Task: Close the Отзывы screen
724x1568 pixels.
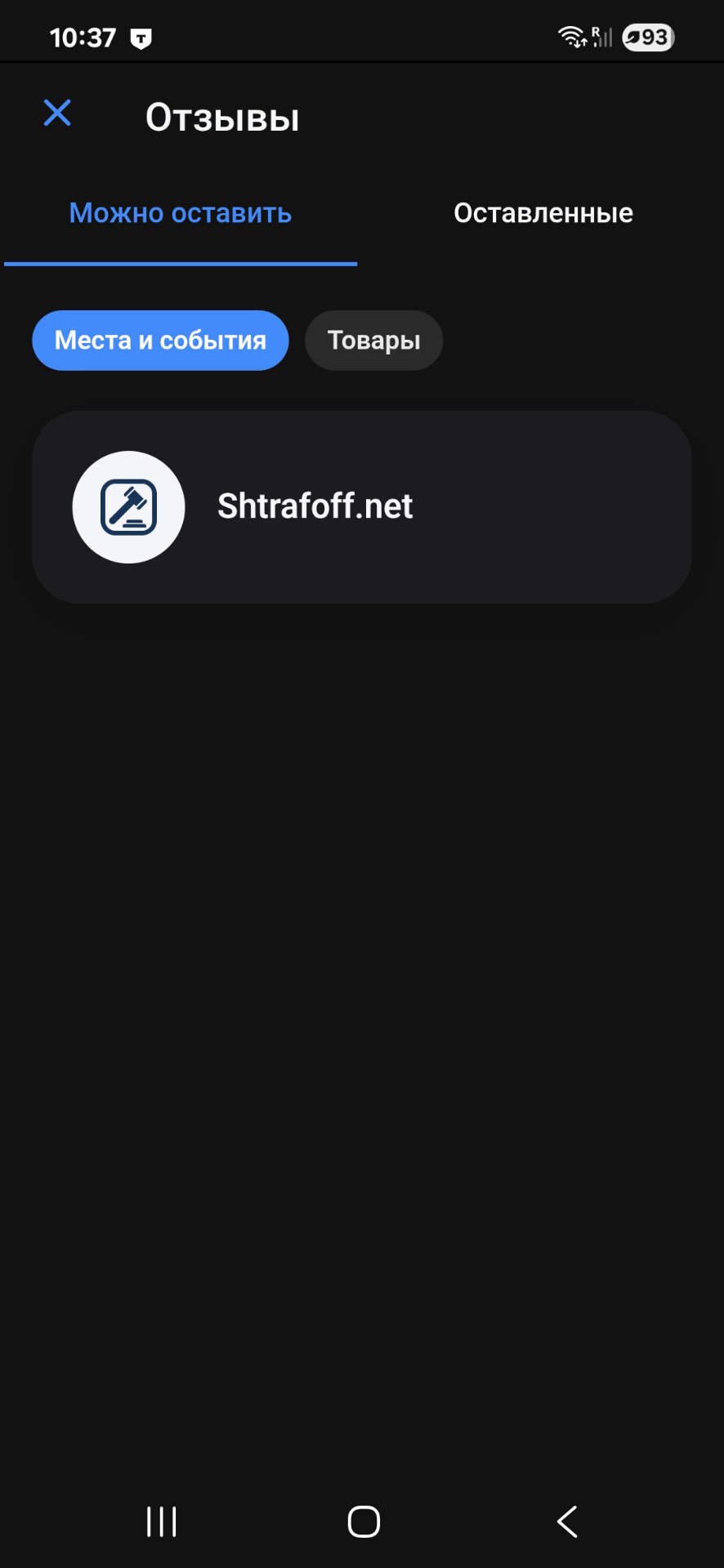Action: tap(57, 114)
